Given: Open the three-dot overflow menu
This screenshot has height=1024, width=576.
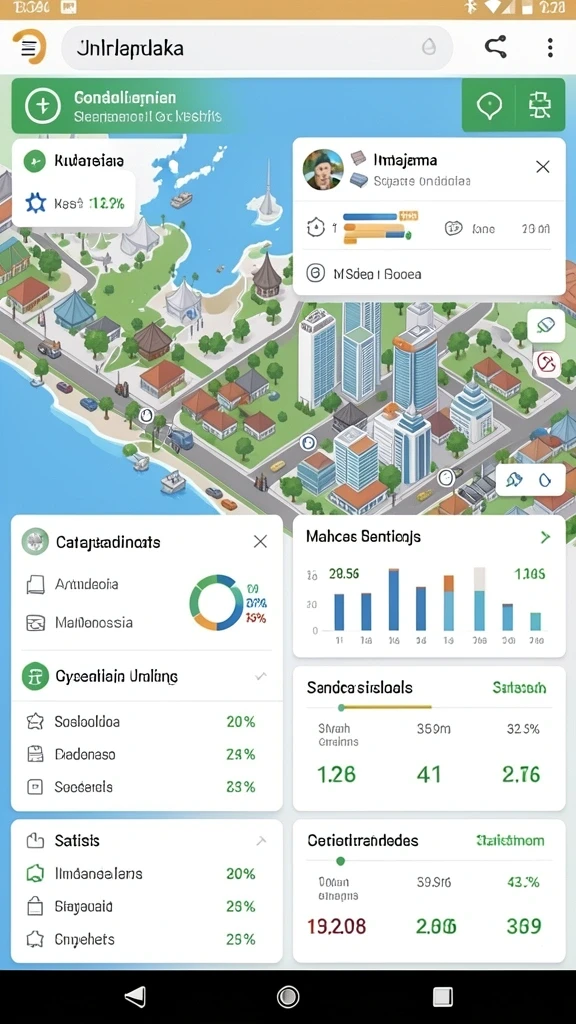Looking at the screenshot, I should click(550, 47).
